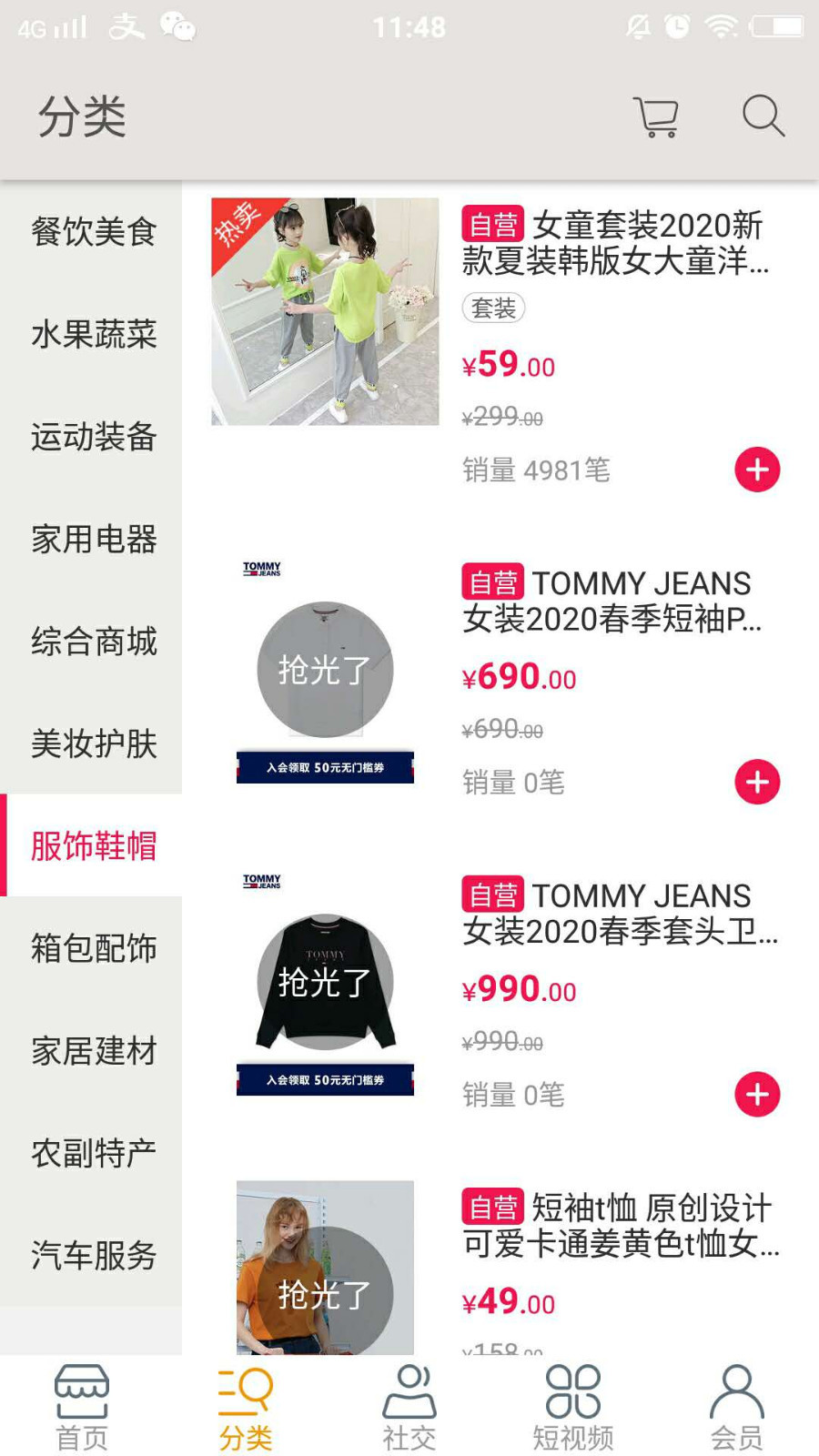Open the 运动装备 category

click(93, 437)
